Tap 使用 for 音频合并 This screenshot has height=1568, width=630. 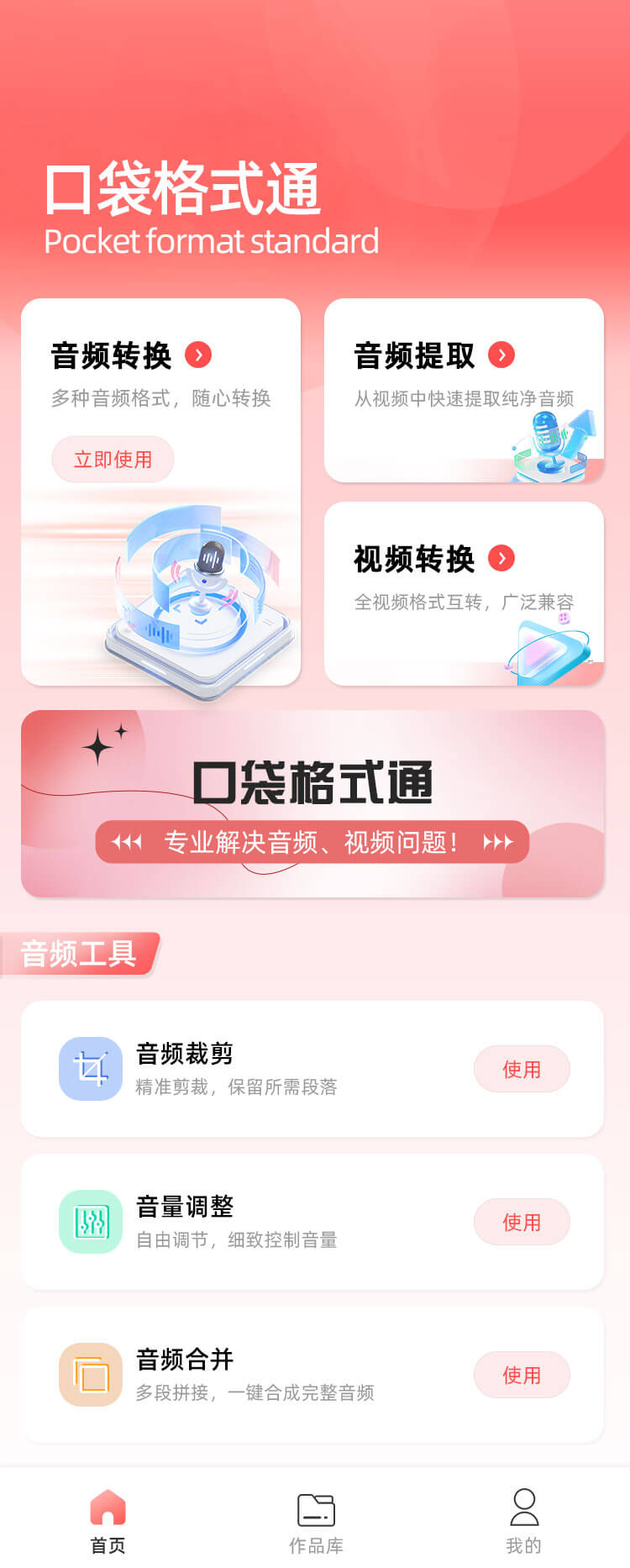click(x=522, y=1376)
